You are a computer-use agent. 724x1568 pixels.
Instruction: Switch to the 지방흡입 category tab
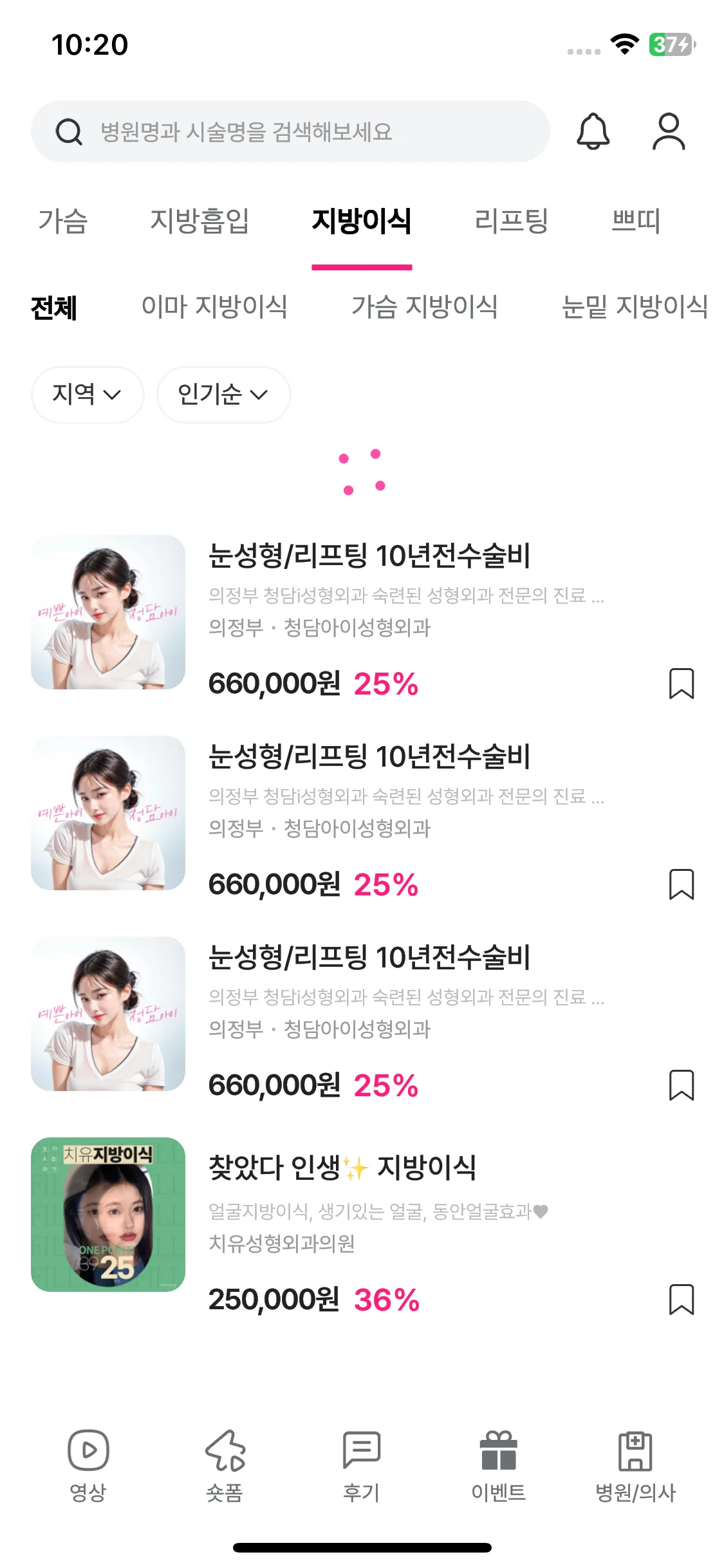click(200, 221)
